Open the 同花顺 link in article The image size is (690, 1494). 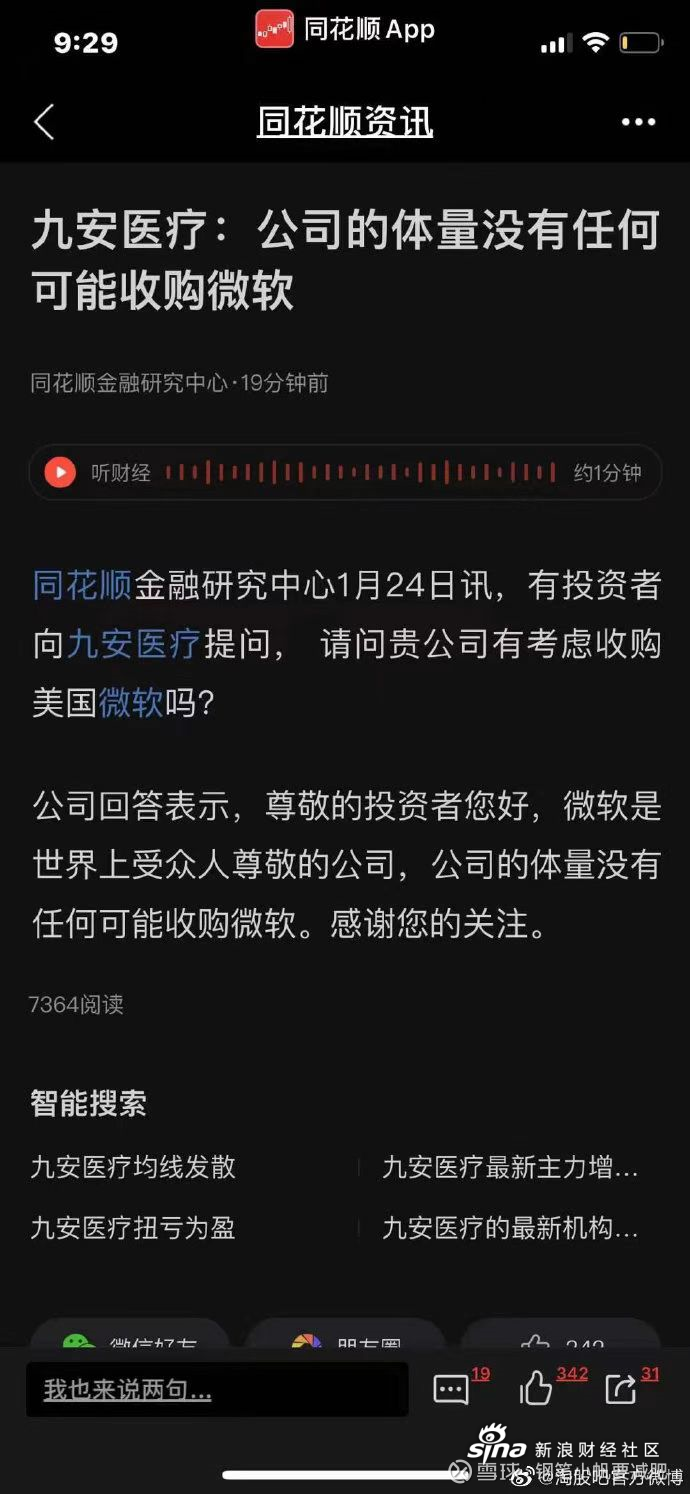(82, 585)
